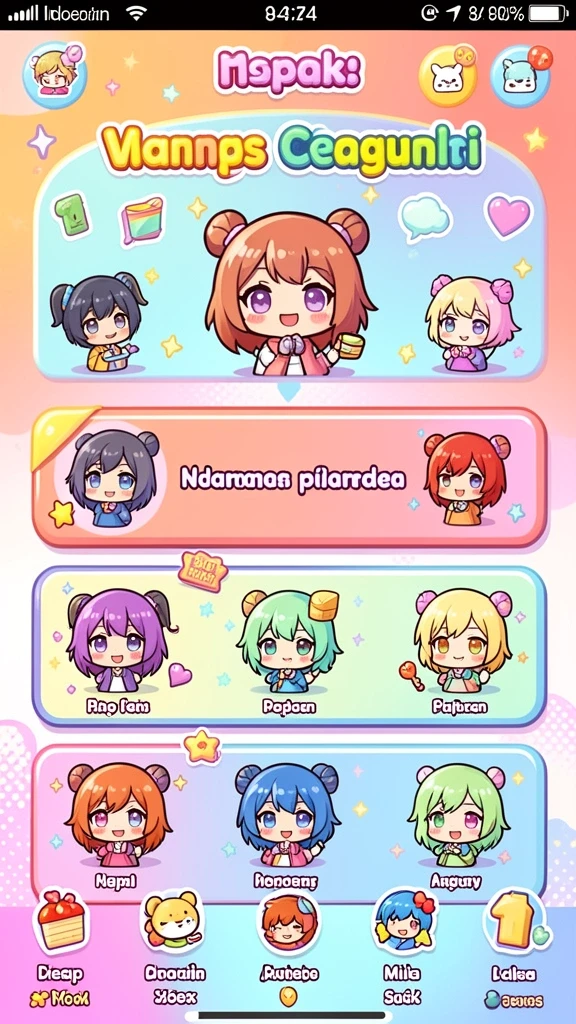Open the pink banner with the red-haired girl
This screenshot has width=576, height=1024.
point(288,479)
